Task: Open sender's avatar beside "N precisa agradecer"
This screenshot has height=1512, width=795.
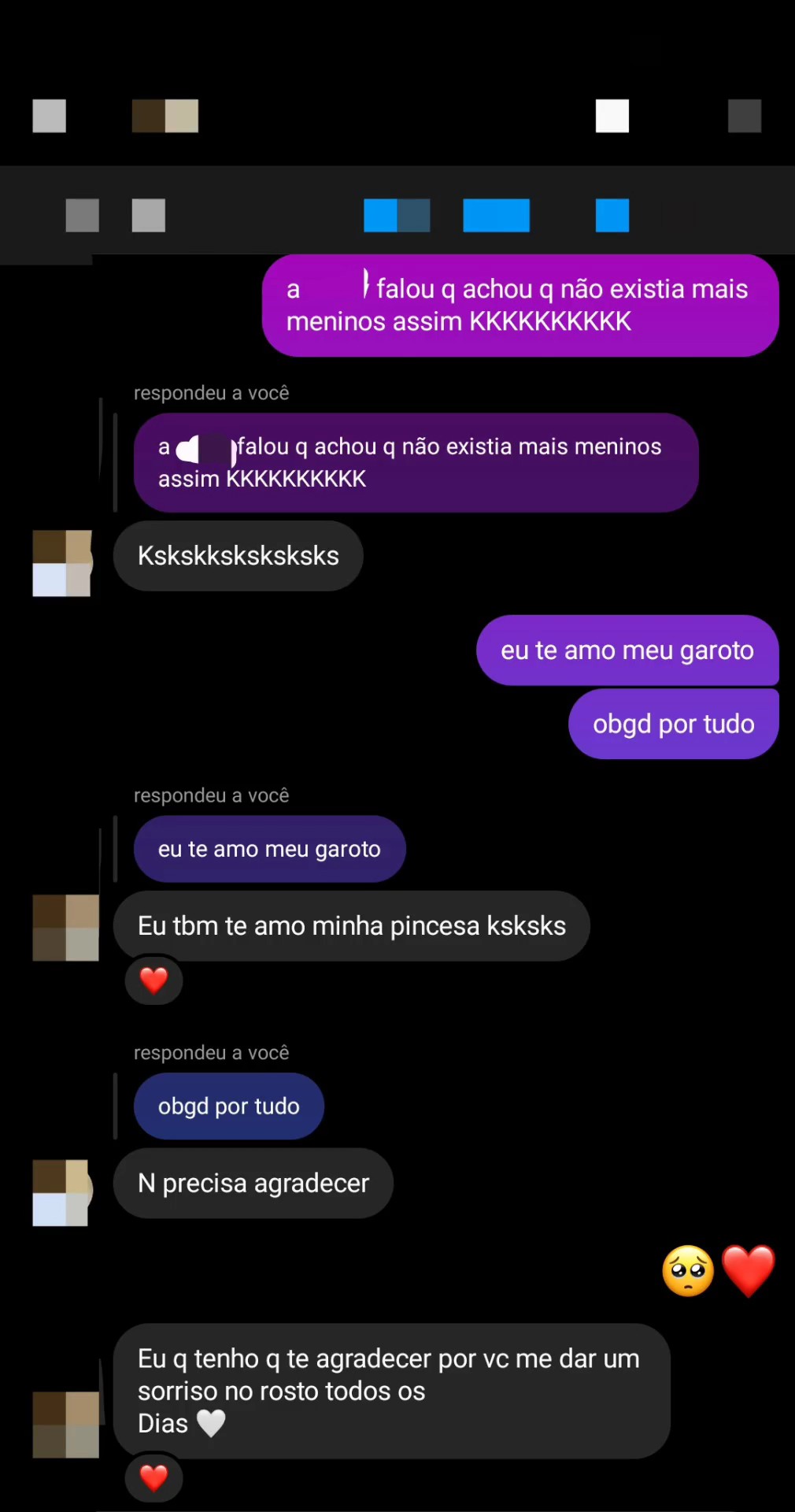Action: pos(63,1192)
